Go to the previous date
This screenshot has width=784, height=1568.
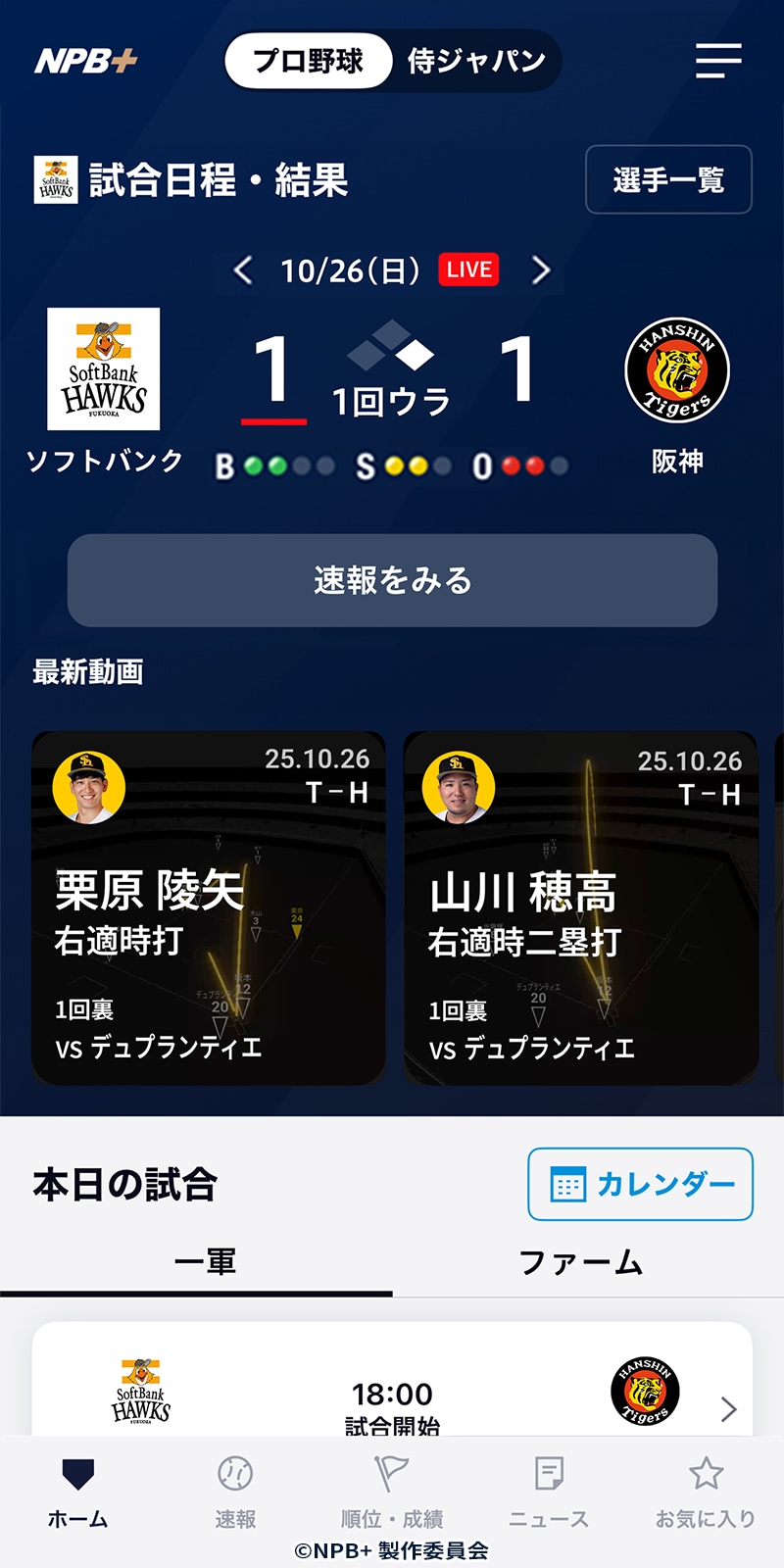244,270
